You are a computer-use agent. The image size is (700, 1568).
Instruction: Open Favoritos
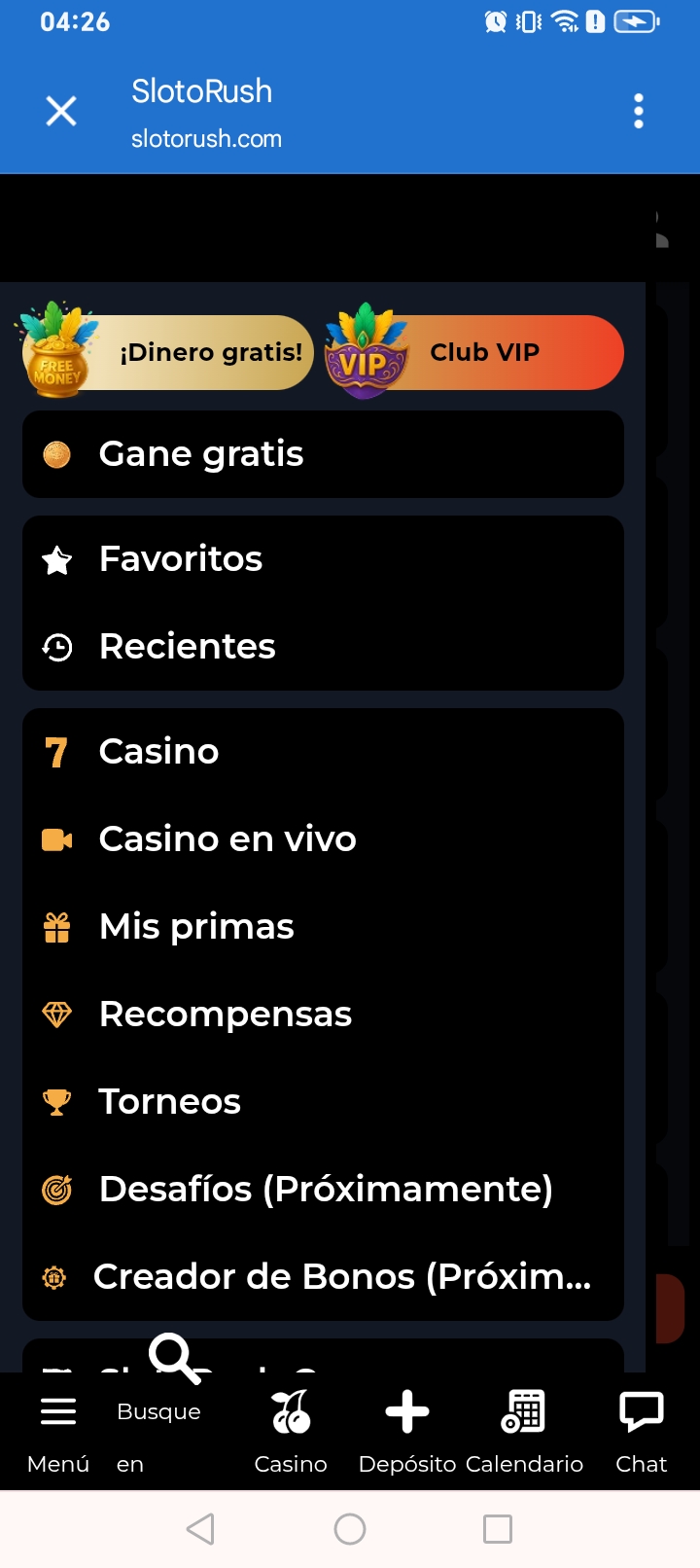coord(323,559)
